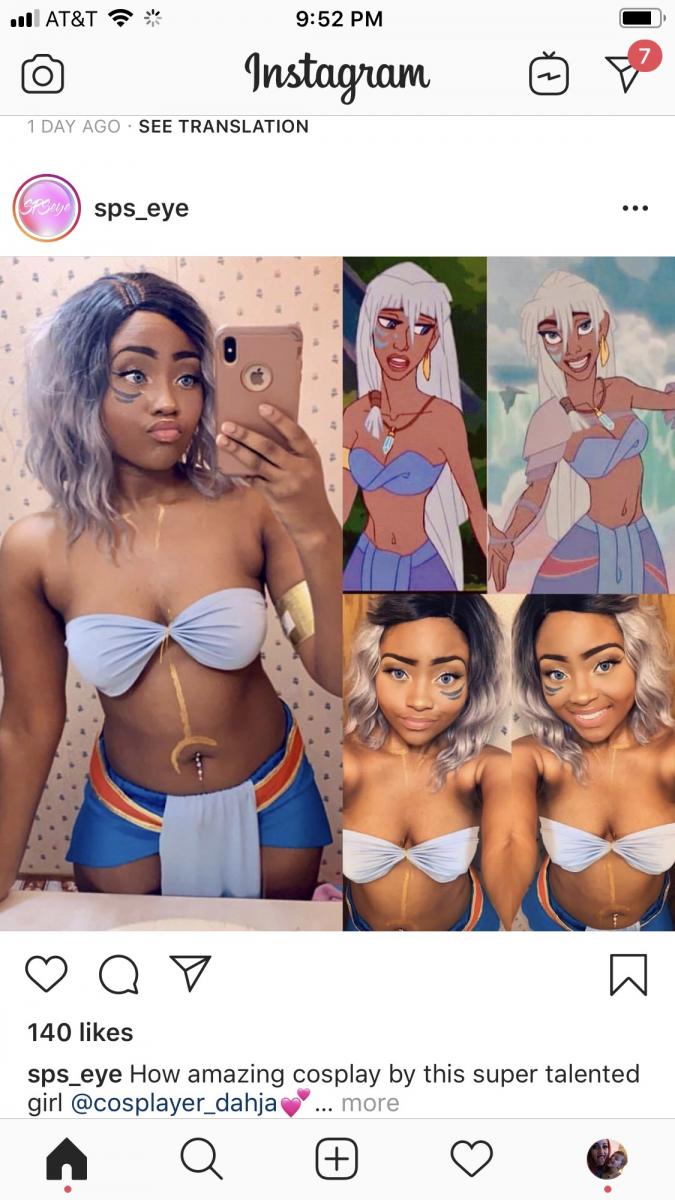Viewport: 675px width, 1200px height.
Task: Open the sps_eye username in post header
Action: (x=141, y=209)
